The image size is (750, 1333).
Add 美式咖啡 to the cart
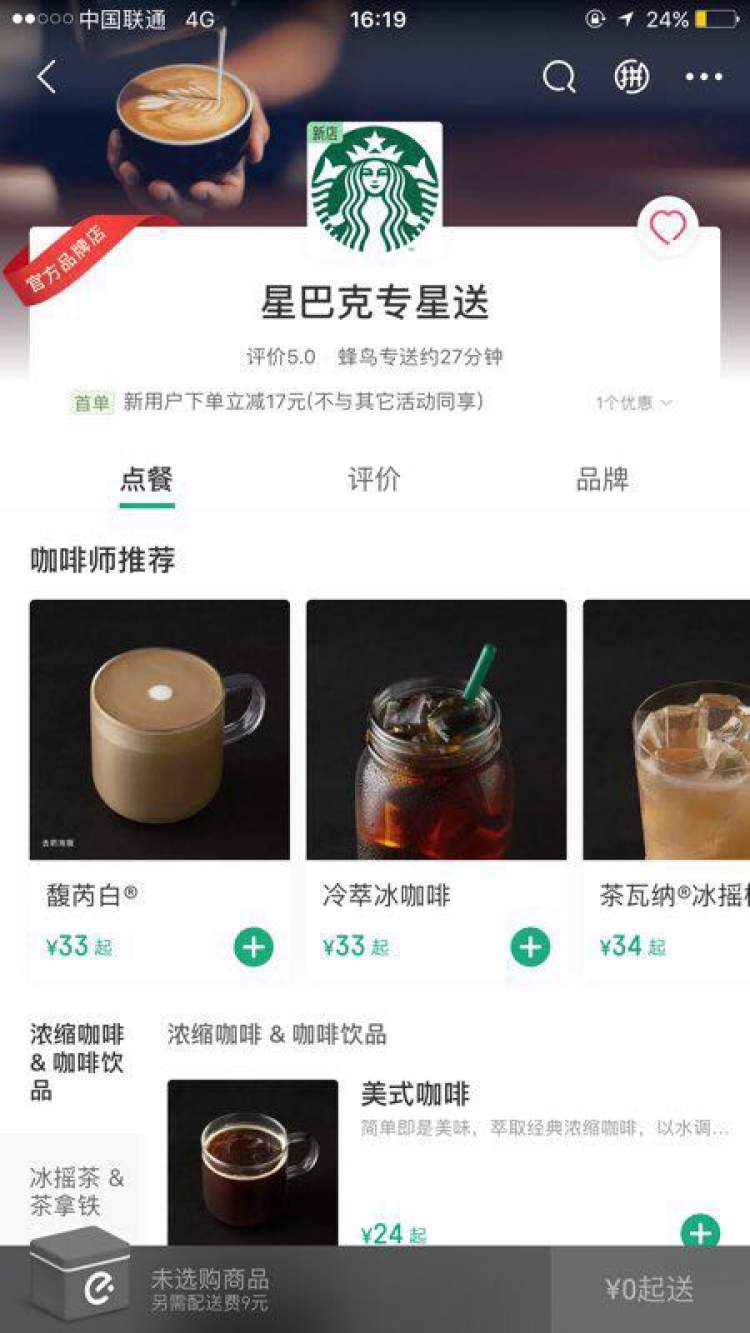click(x=700, y=1233)
